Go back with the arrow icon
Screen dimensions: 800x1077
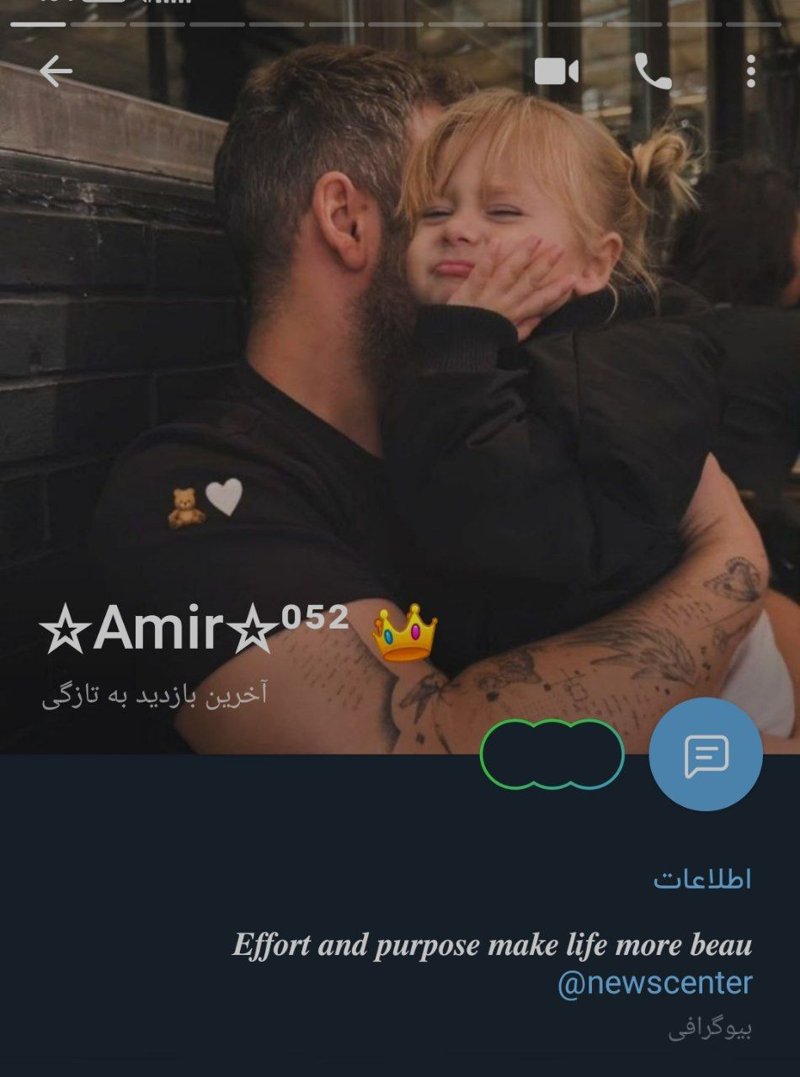tap(56, 71)
